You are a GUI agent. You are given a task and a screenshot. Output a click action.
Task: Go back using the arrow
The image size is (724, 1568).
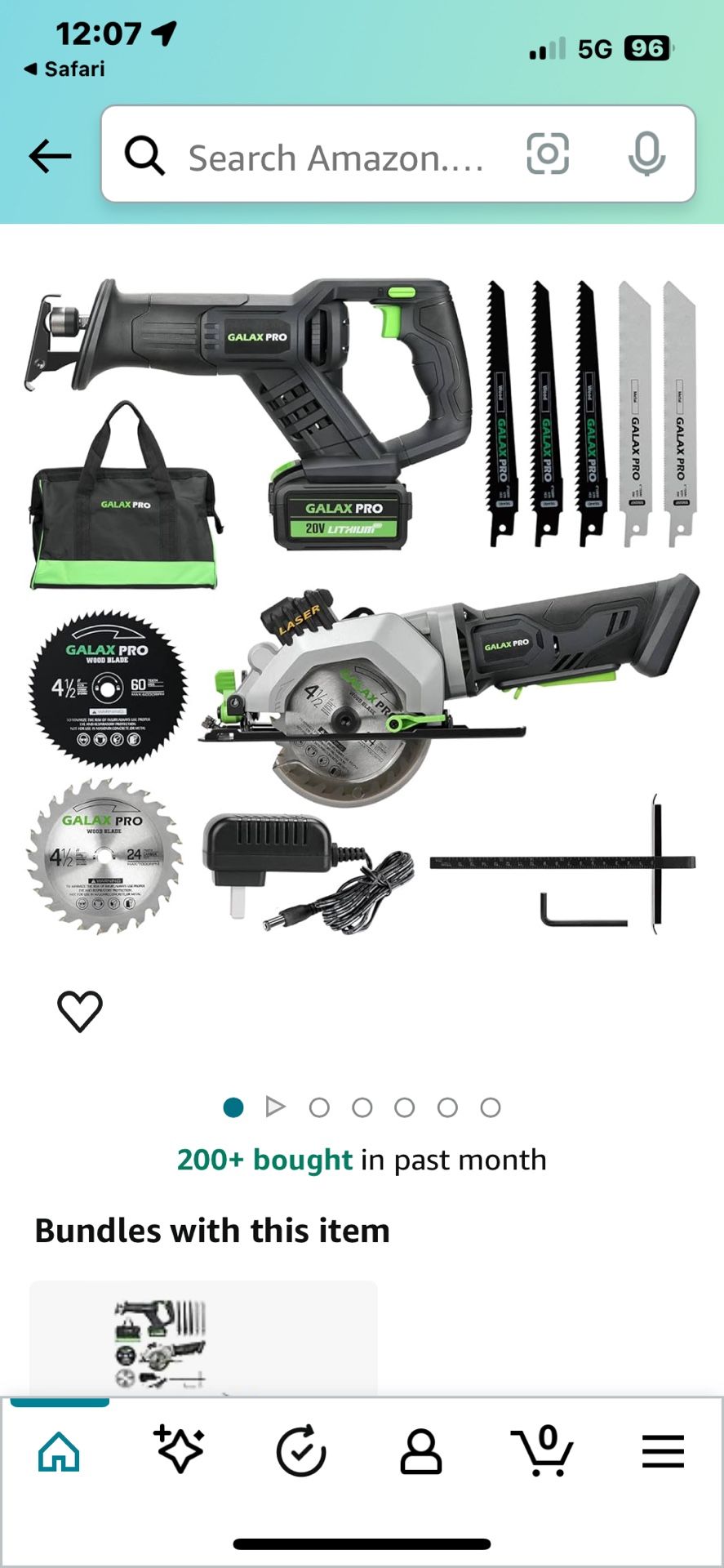tap(50, 156)
